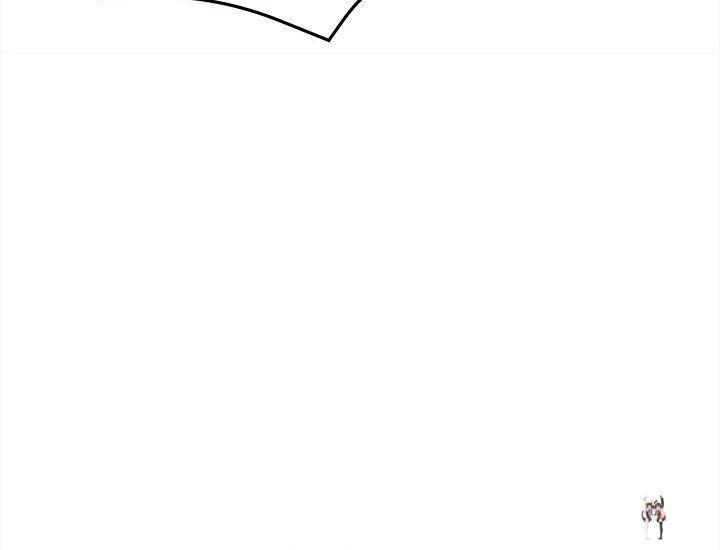Tap the floating anime character button
The width and height of the screenshot is (720, 550).
click(x=654, y=516)
